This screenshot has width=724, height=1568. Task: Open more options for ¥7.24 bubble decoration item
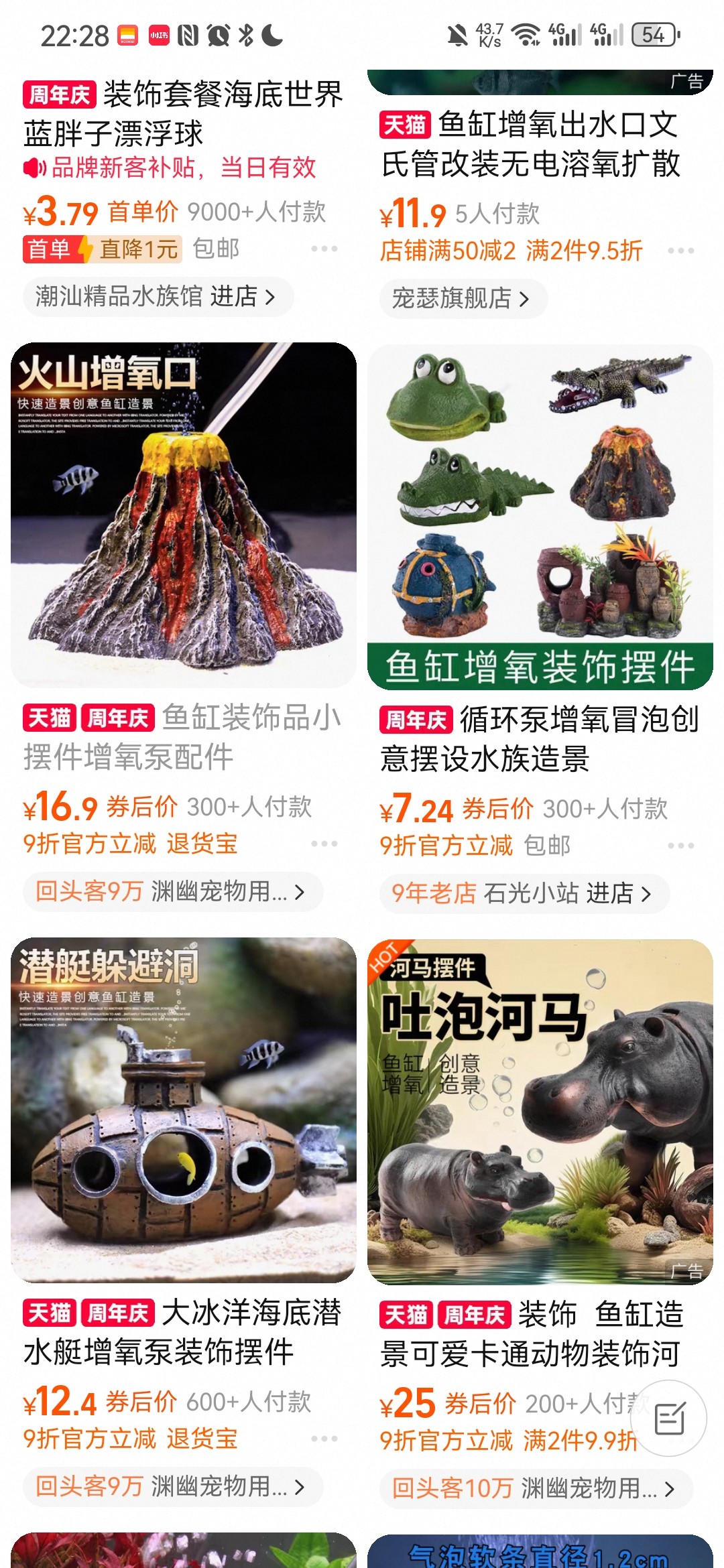tap(680, 846)
